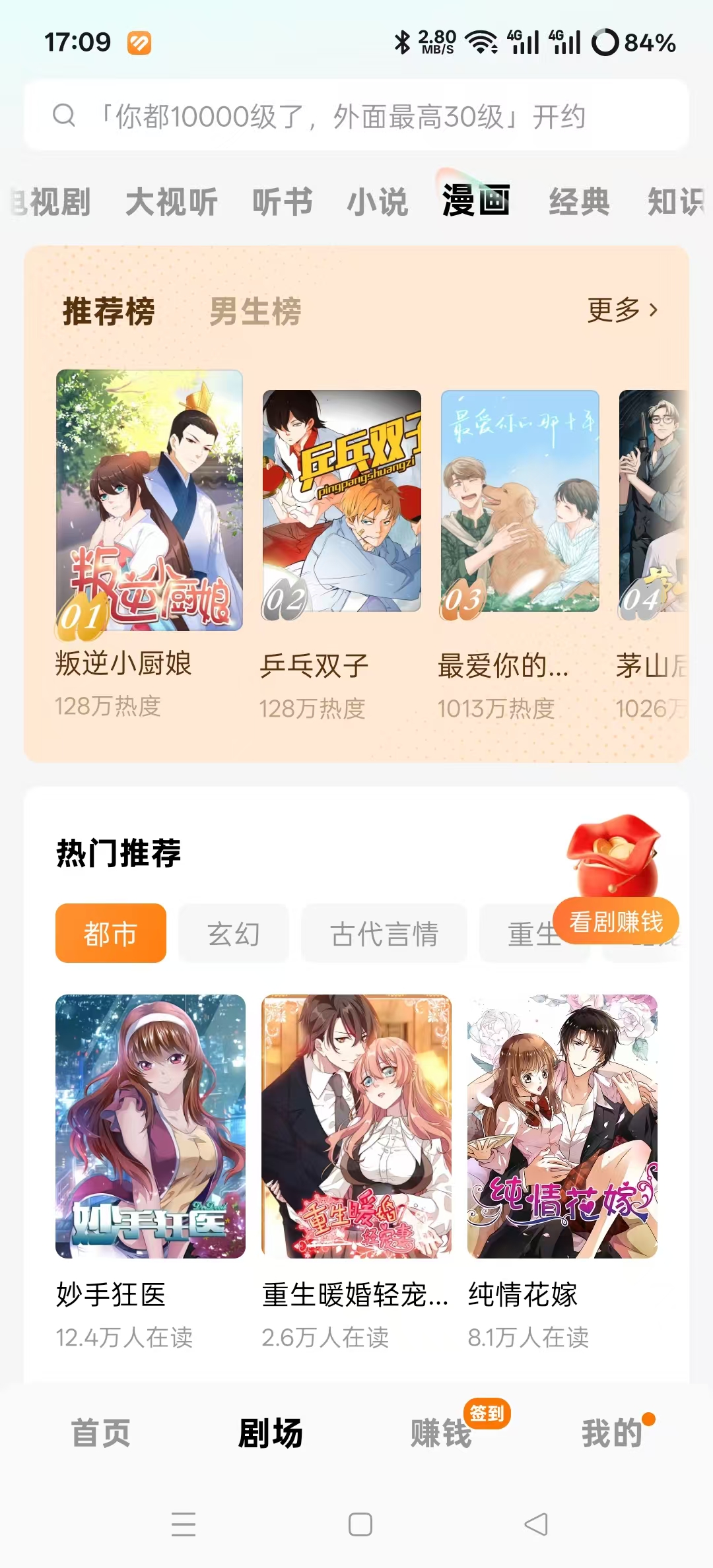
Task: Switch ranking to 男生榜
Action: pyautogui.click(x=254, y=311)
